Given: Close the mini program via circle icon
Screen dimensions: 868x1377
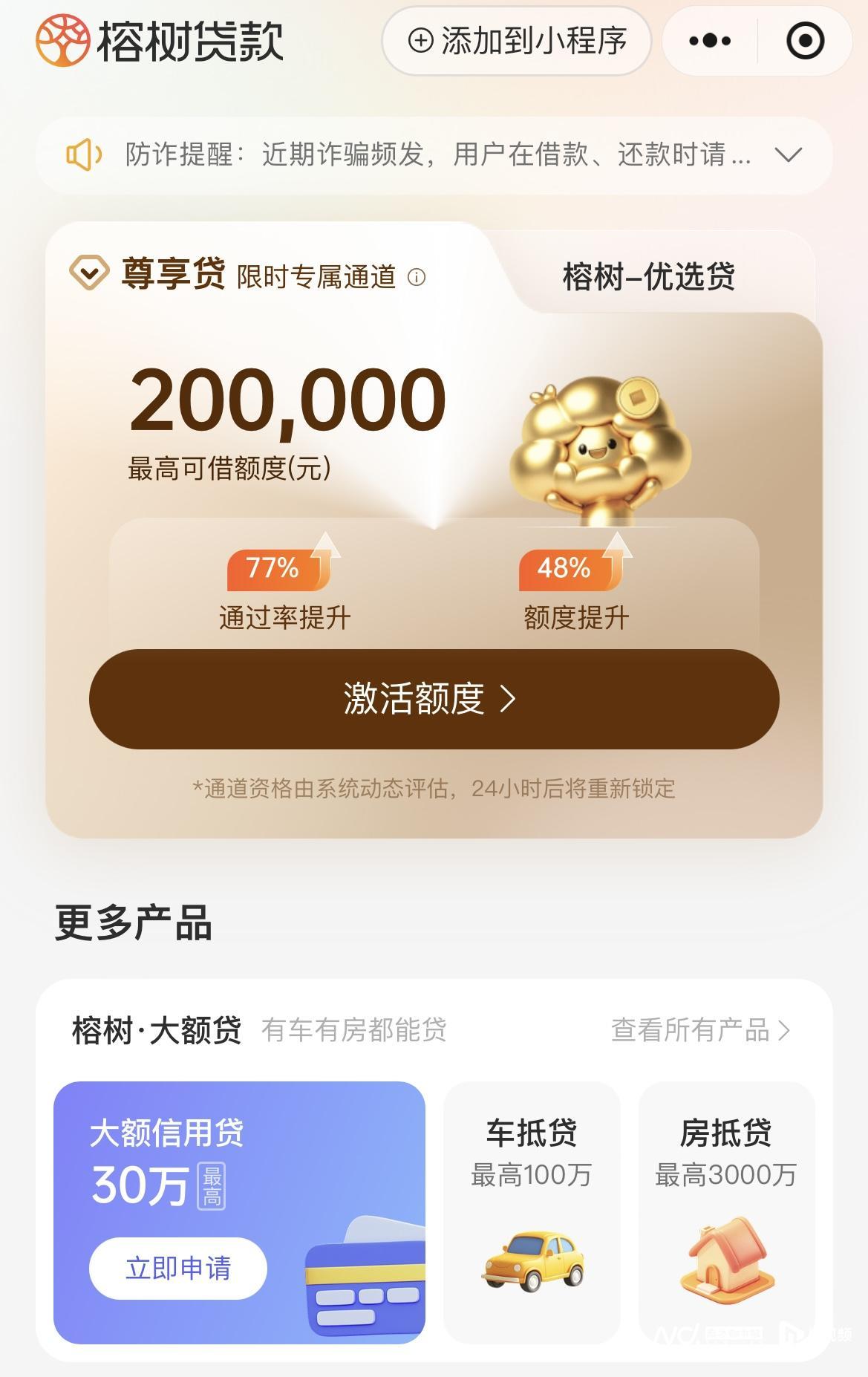Looking at the screenshot, I should pos(805,41).
